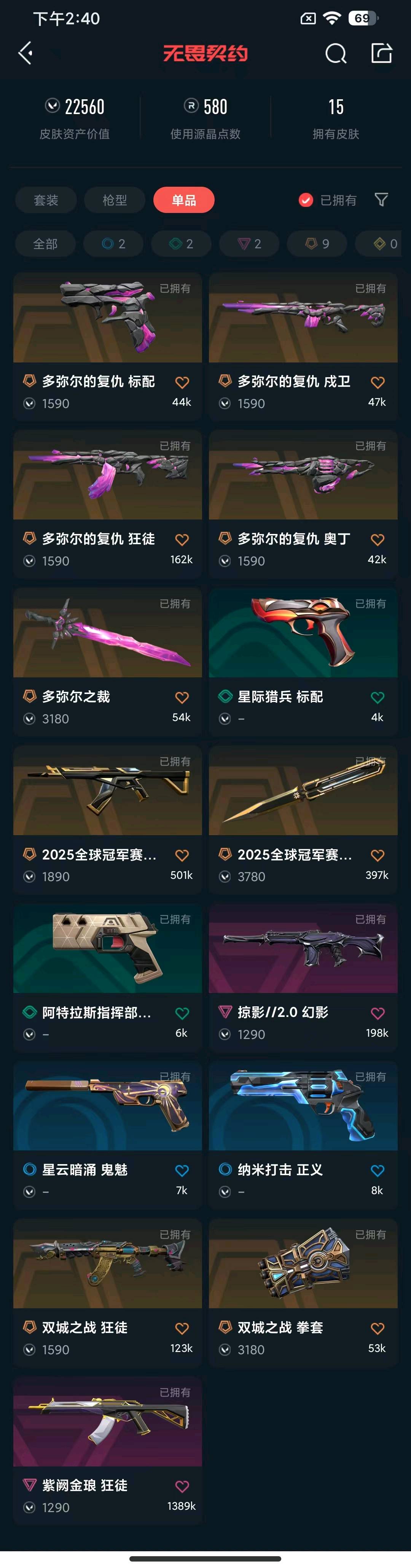Select the 全部 rarity chip
The image size is (411, 1568).
click(x=45, y=244)
